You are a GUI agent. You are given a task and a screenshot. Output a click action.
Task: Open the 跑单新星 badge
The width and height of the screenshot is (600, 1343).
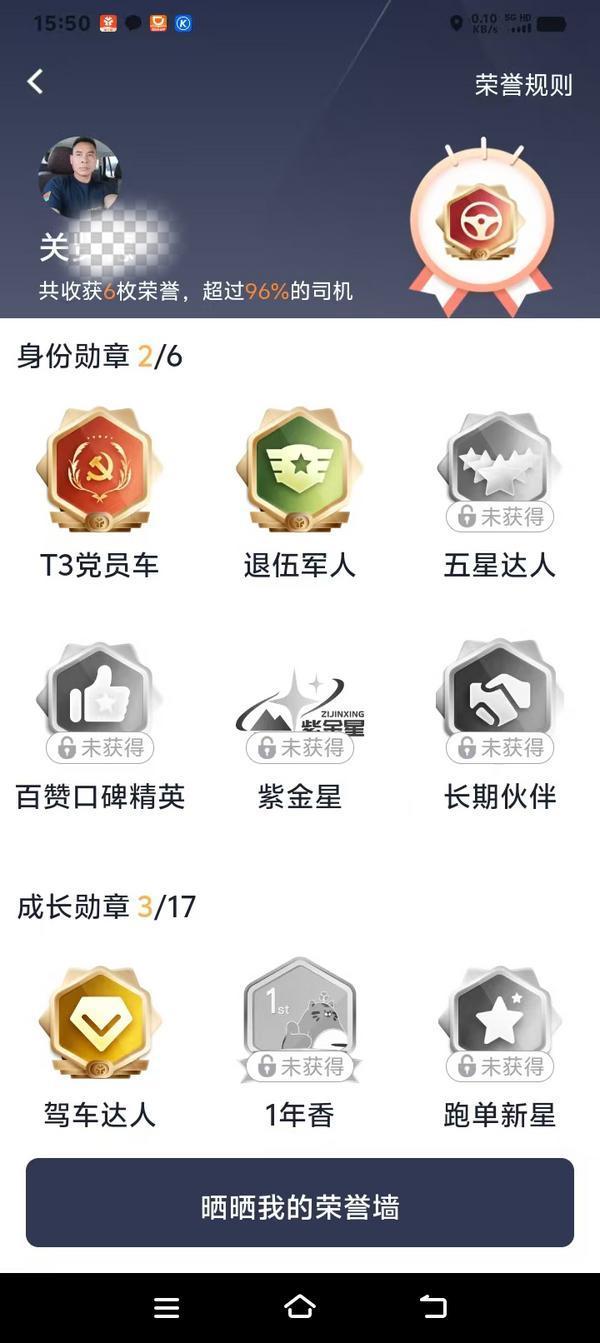(499, 1022)
